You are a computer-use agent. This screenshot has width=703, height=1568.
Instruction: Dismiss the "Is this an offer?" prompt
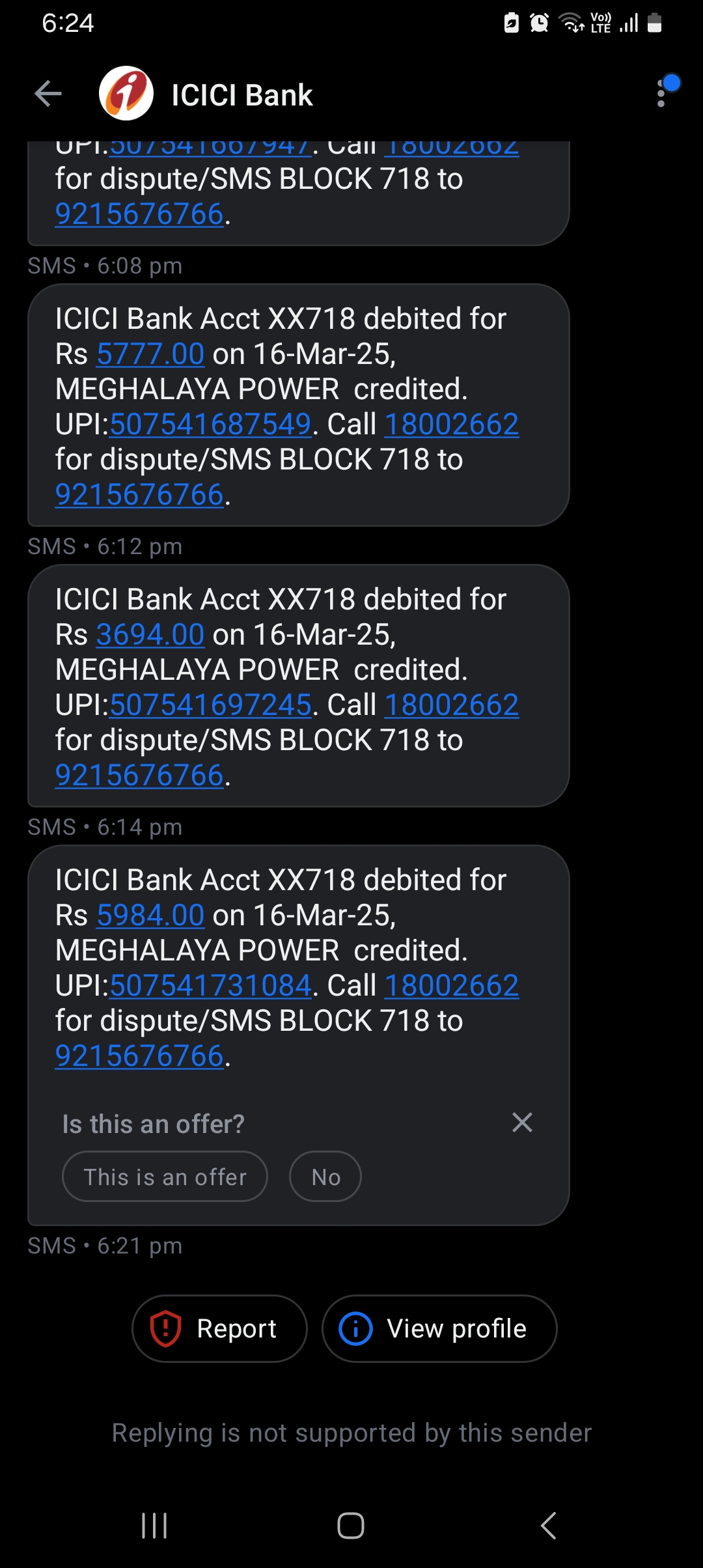point(522,1123)
